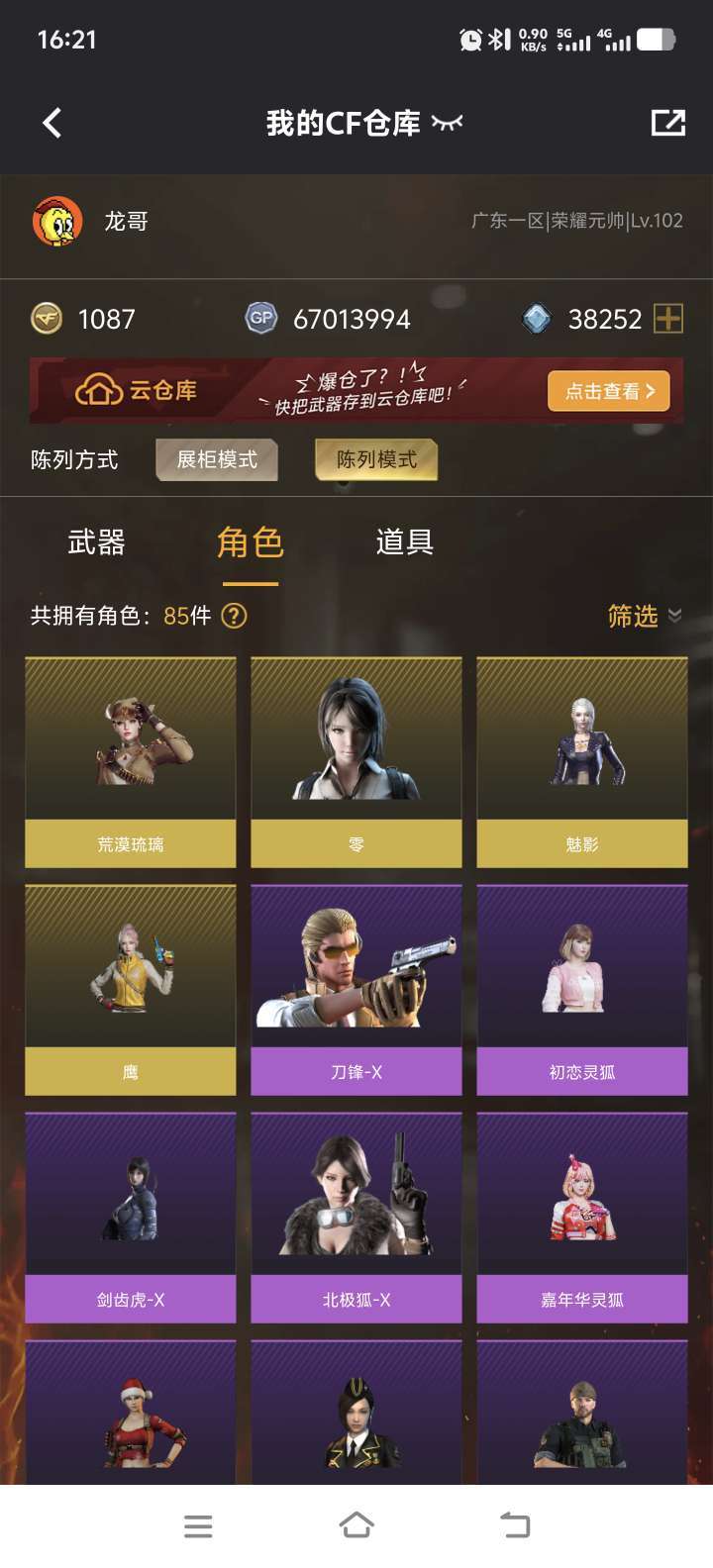This screenshot has height=1568, width=713.
Task: Toggle the eye icon to hide the warehouse
Action: point(448,123)
